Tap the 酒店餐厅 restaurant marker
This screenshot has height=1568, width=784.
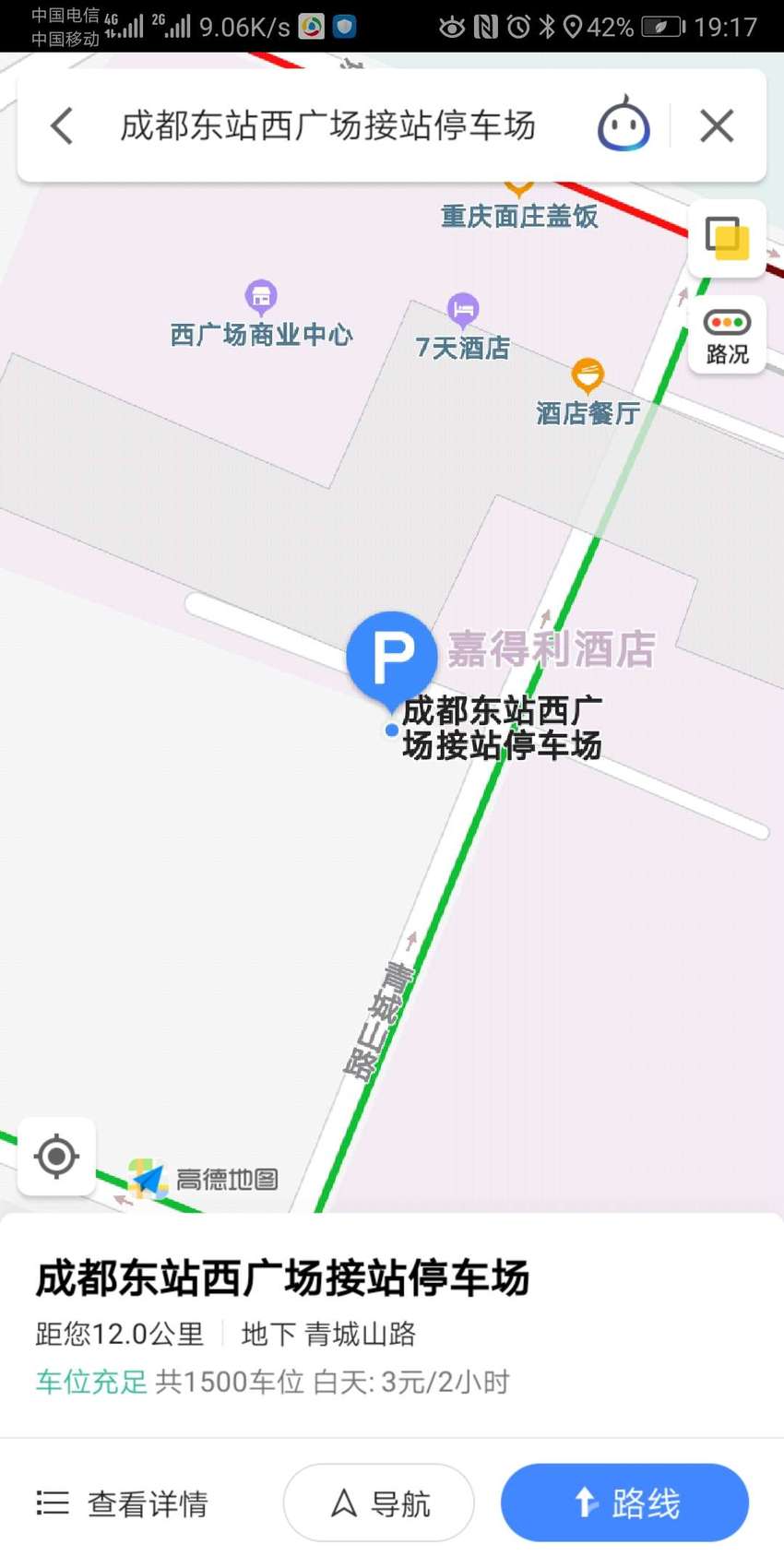pyautogui.click(x=588, y=375)
